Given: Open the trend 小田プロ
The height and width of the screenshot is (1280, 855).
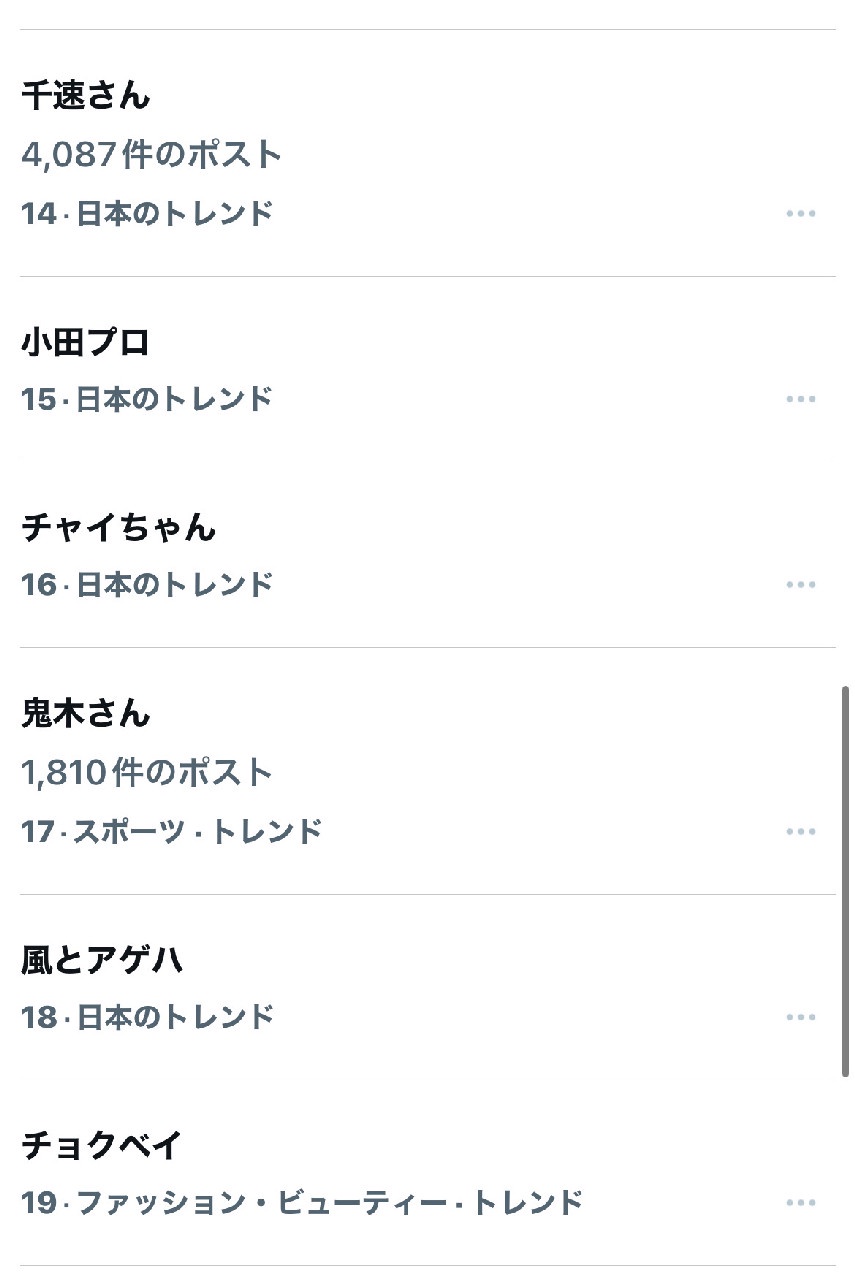Looking at the screenshot, I should (x=86, y=343).
